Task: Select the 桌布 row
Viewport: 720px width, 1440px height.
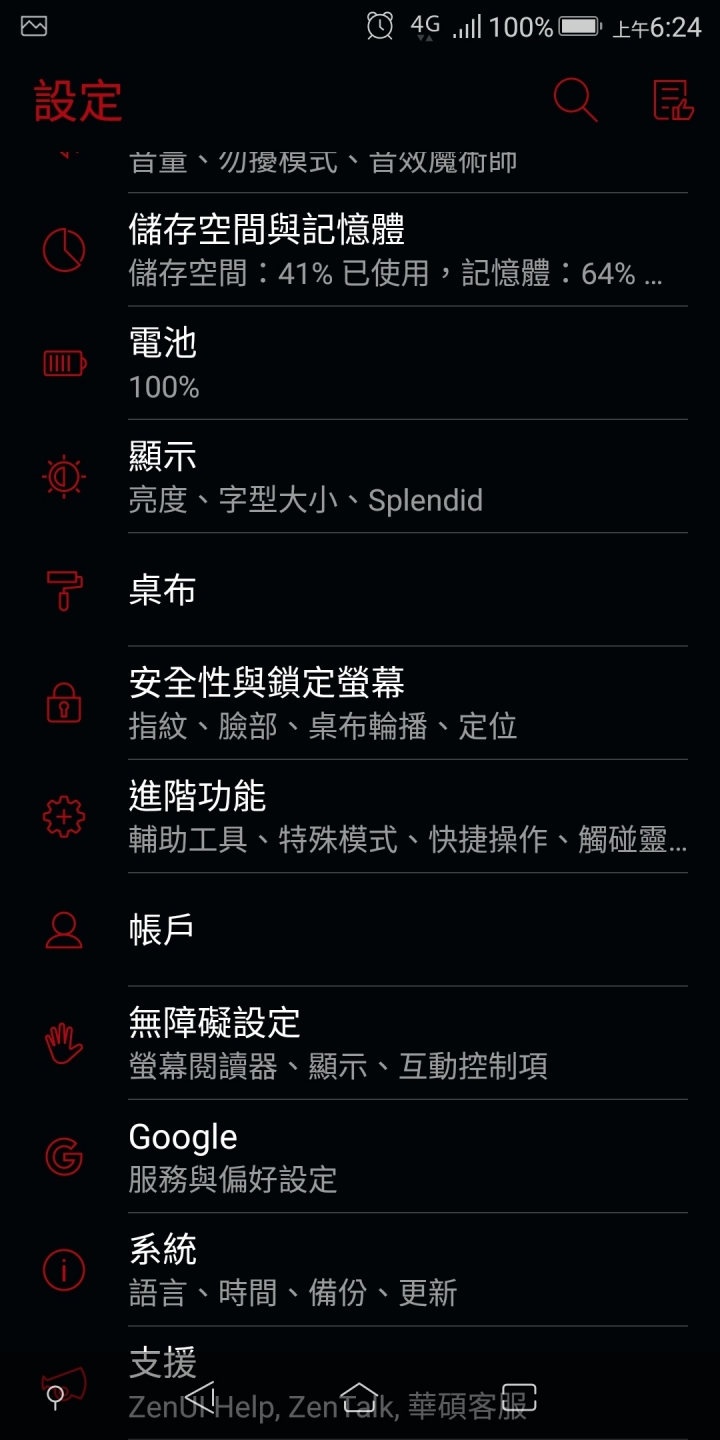Action: (x=360, y=590)
